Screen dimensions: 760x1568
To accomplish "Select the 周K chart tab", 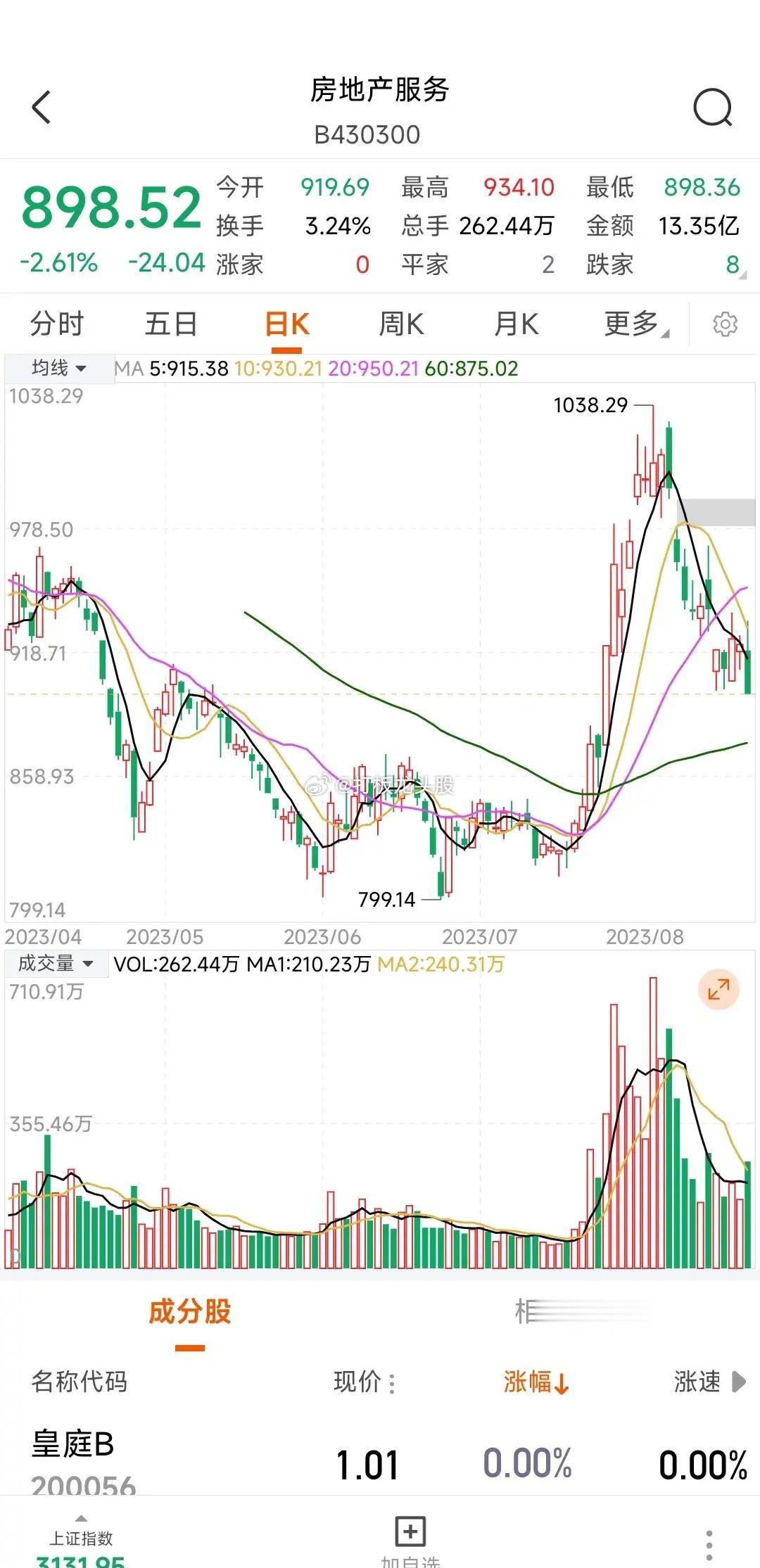I will (x=401, y=324).
